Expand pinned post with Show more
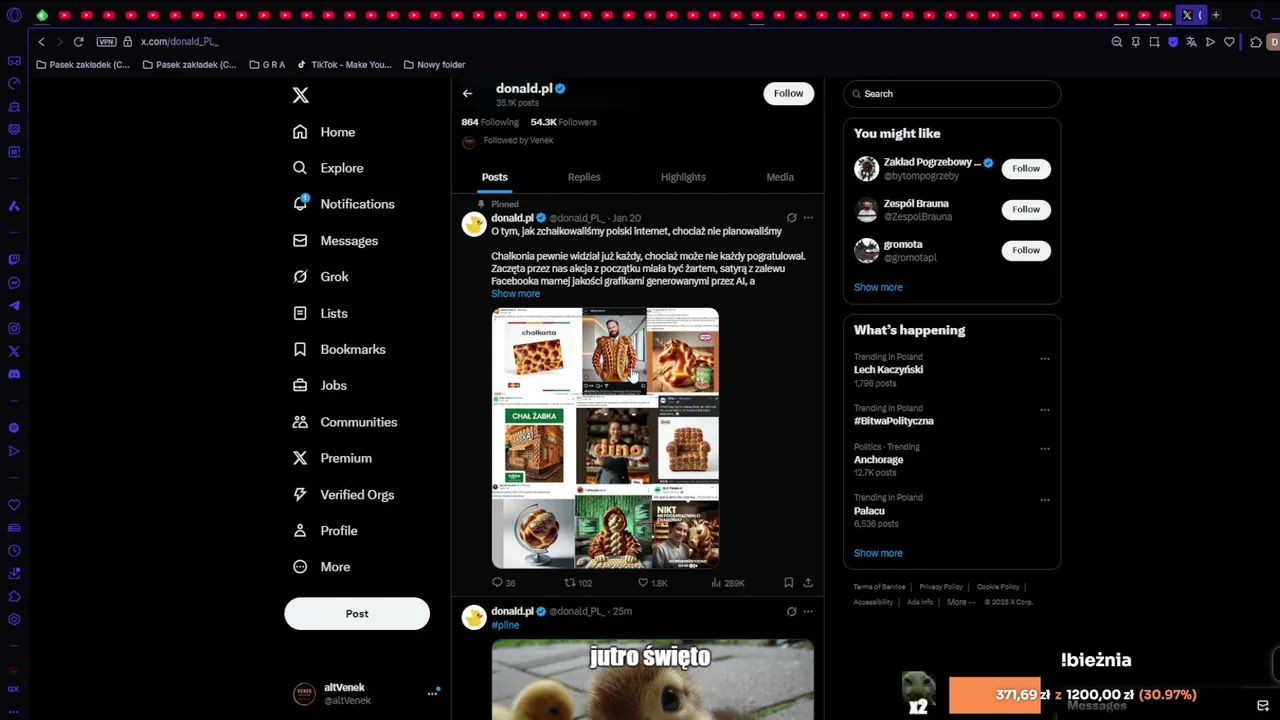 click(515, 294)
